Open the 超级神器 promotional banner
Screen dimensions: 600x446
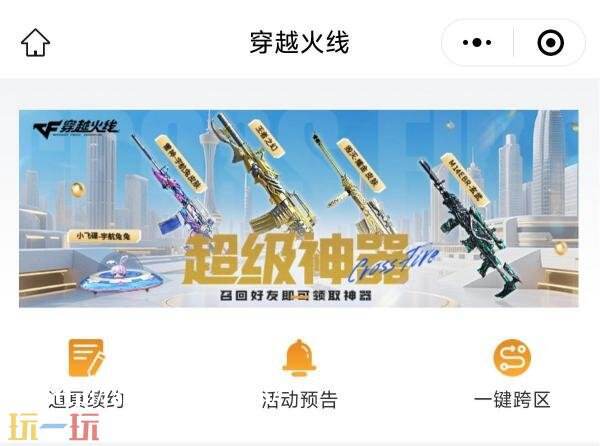pyautogui.click(x=299, y=208)
